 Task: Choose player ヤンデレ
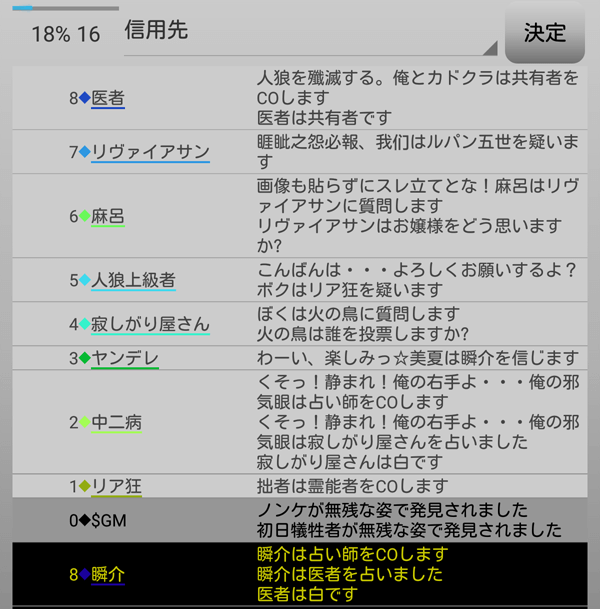[x=125, y=358]
